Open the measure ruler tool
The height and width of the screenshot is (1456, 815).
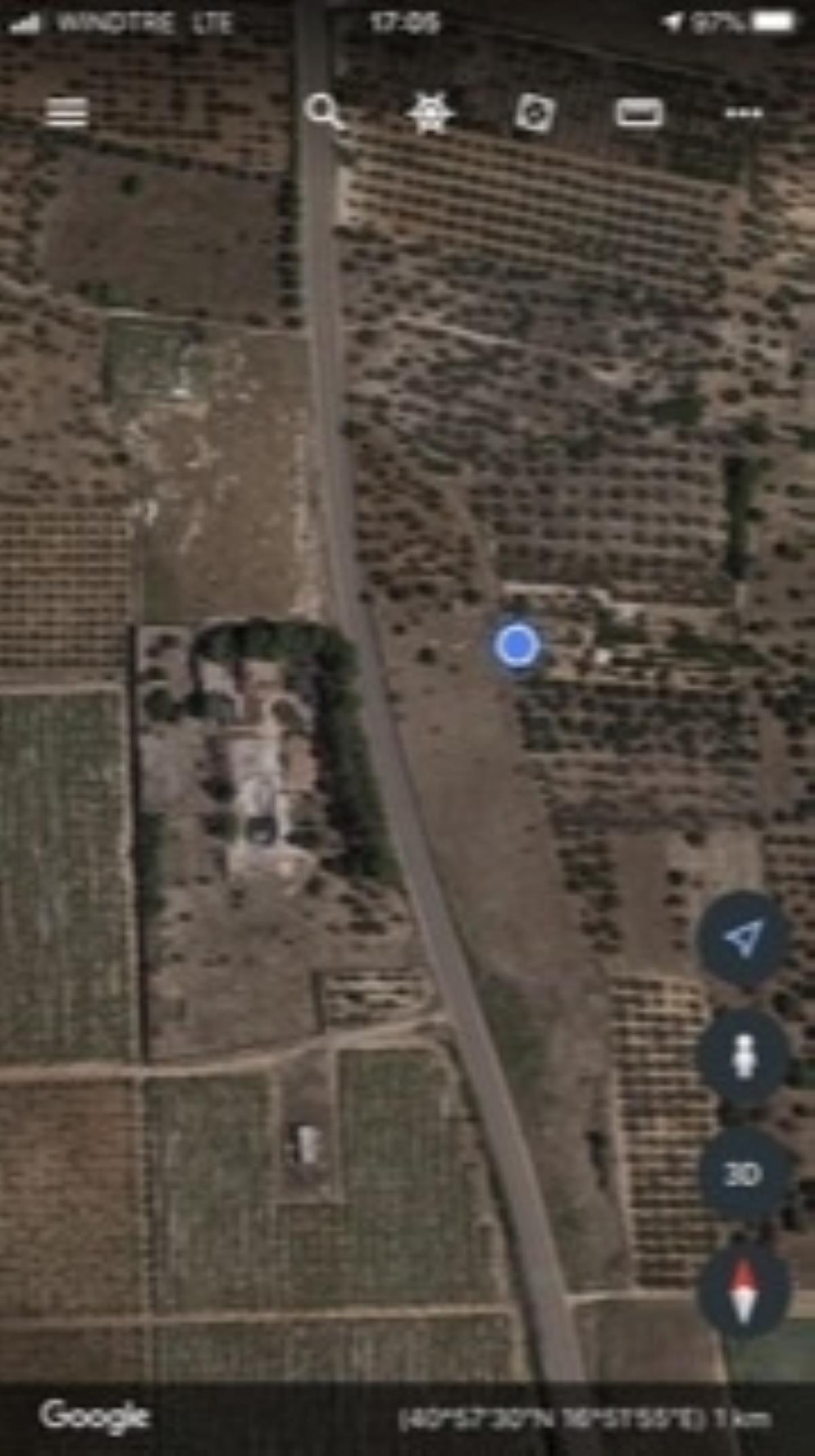pyautogui.click(x=639, y=113)
